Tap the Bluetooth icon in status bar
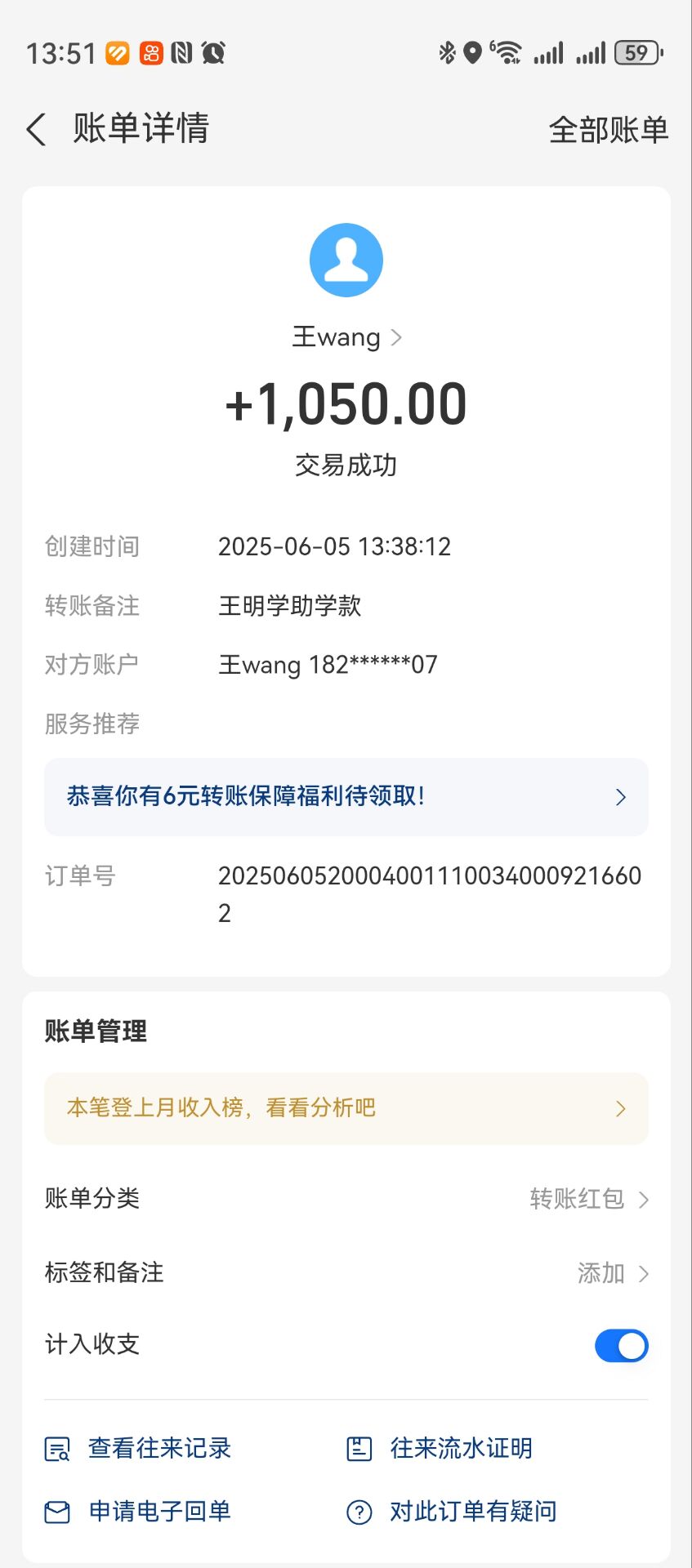The width and height of the screenshot is (692, 1568). point(445,51)
